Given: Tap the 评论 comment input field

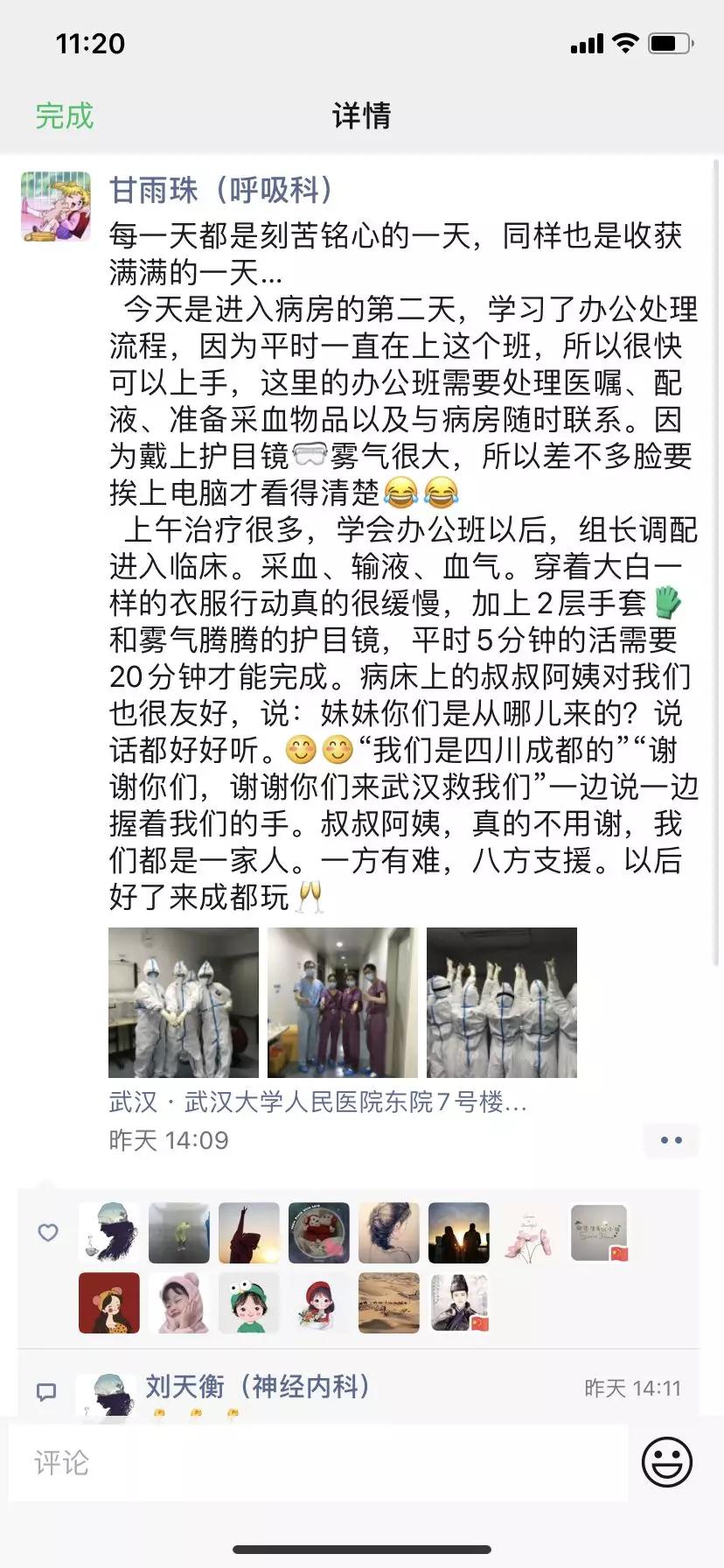Looking at the screenshot, I should (x=318, y=1463).
